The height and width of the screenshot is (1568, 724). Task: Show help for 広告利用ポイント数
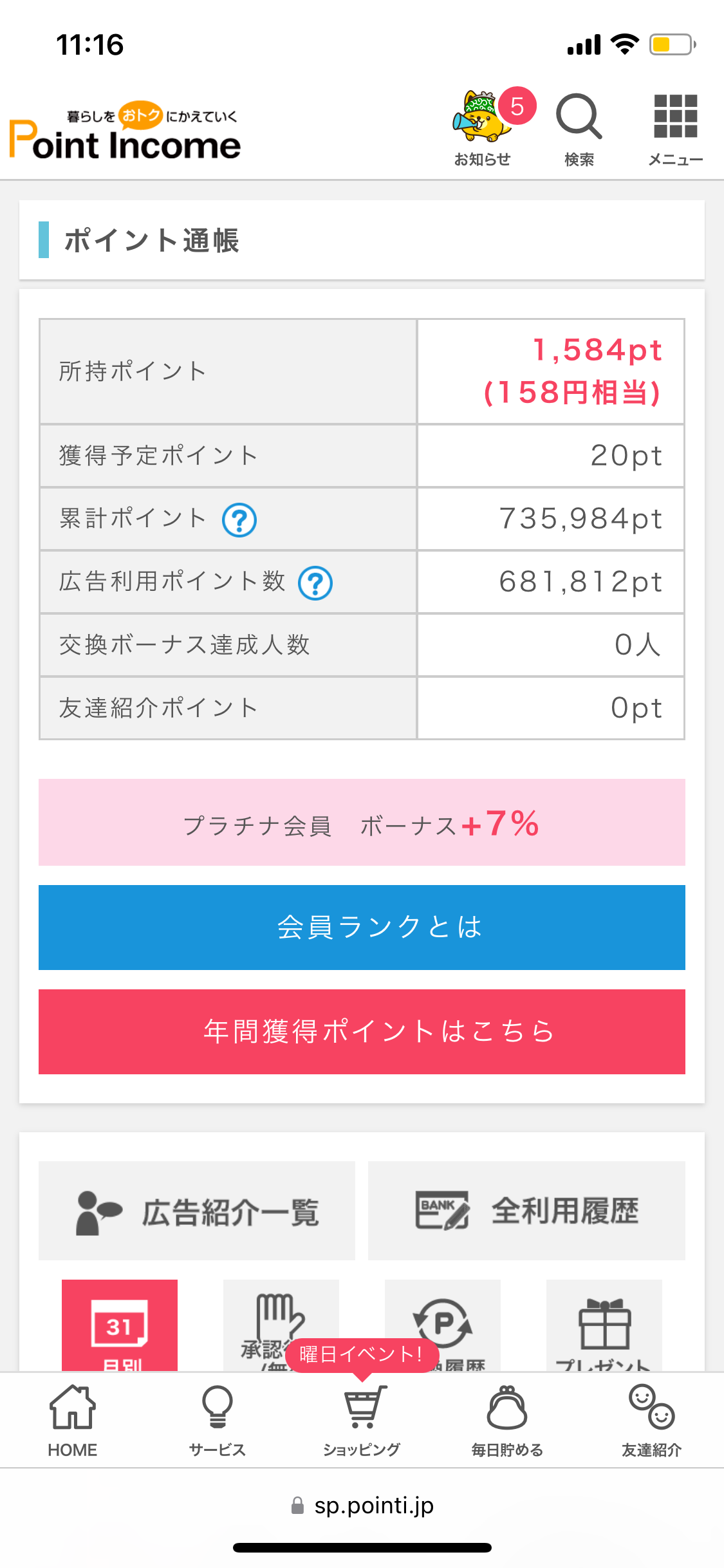315,583
